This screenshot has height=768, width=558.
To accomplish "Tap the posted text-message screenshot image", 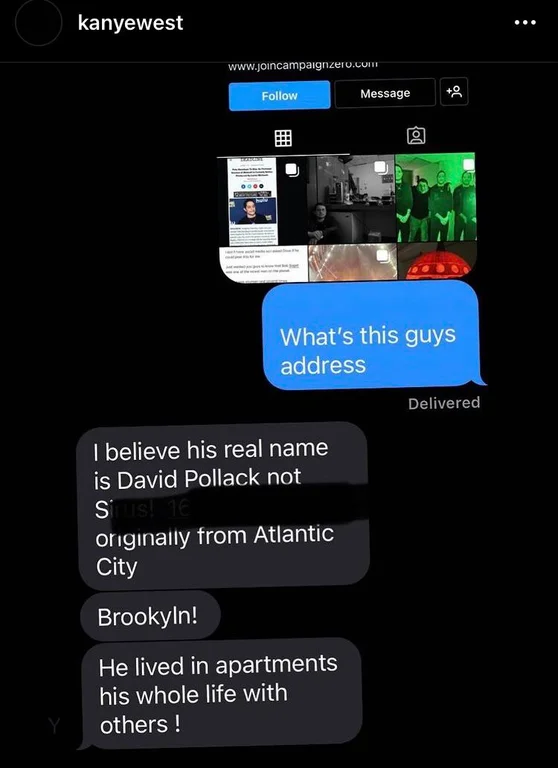I will coord(279,415).
